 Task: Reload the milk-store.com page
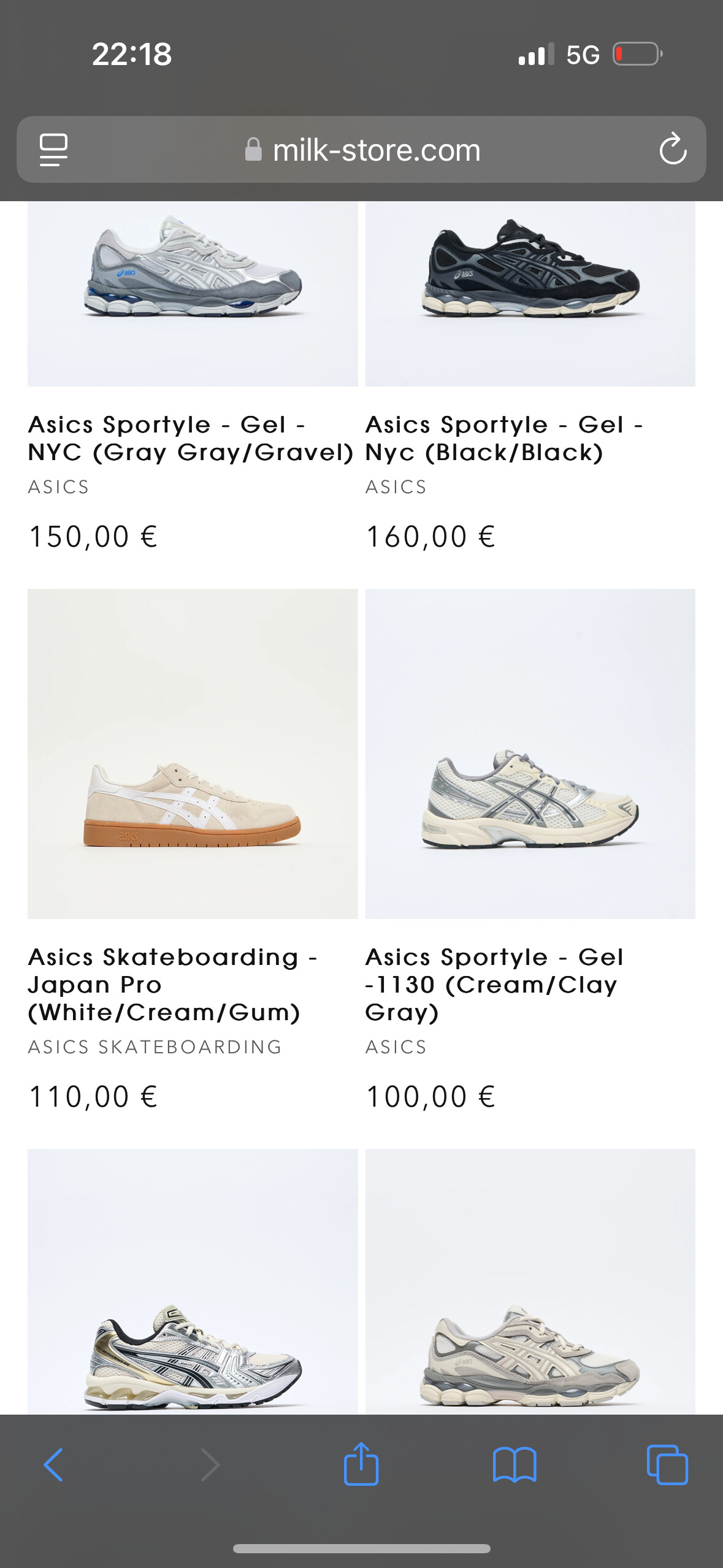coord(673,150)
